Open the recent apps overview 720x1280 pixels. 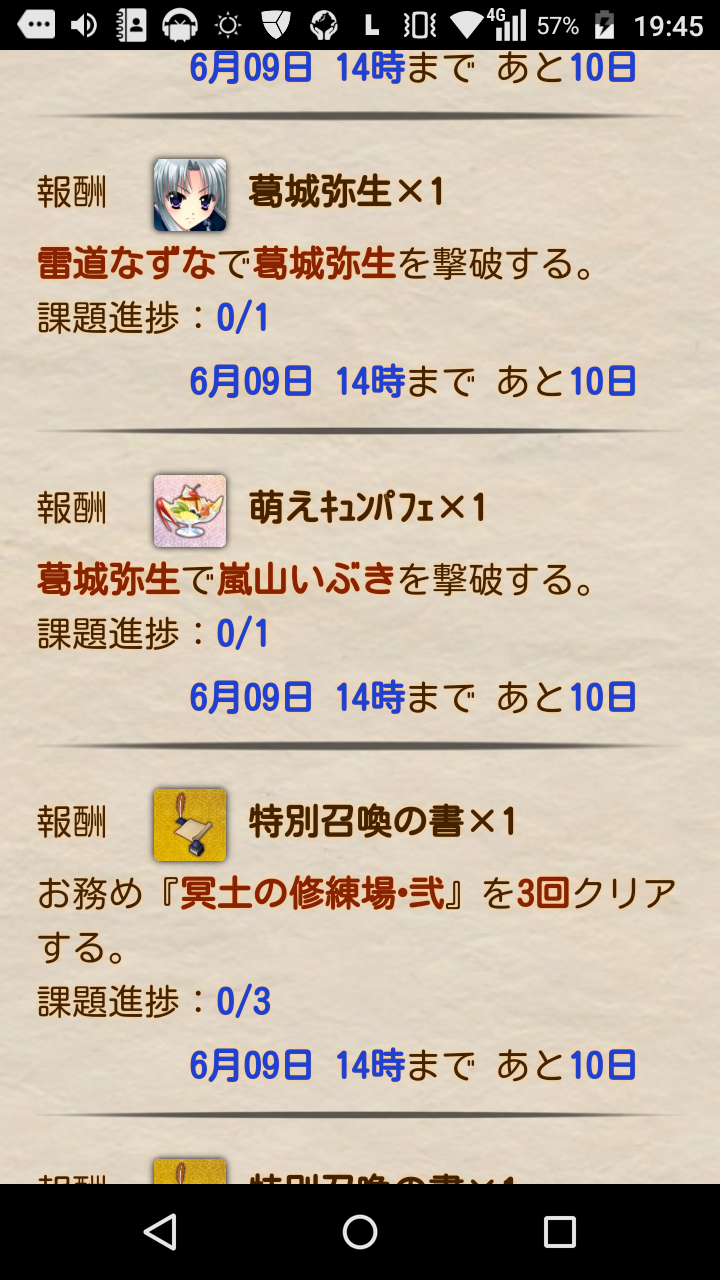click(559, 1232)
